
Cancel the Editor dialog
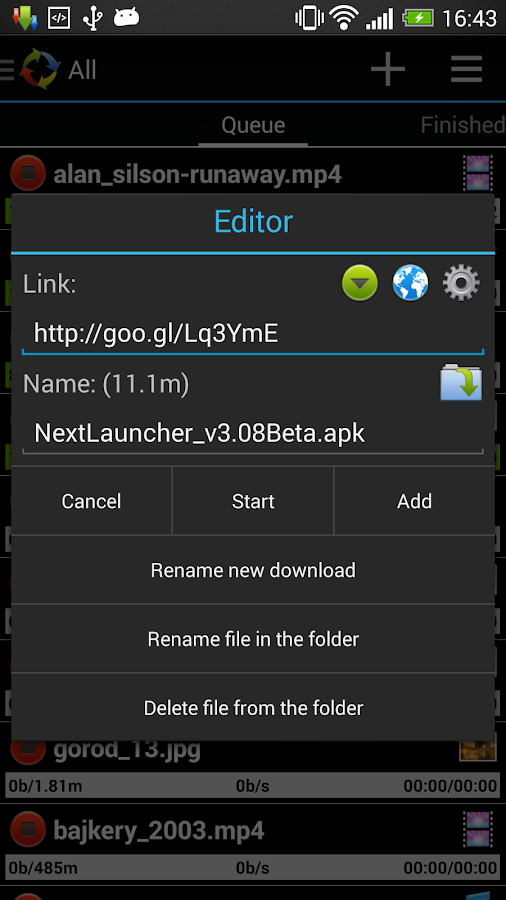[91, 501]
